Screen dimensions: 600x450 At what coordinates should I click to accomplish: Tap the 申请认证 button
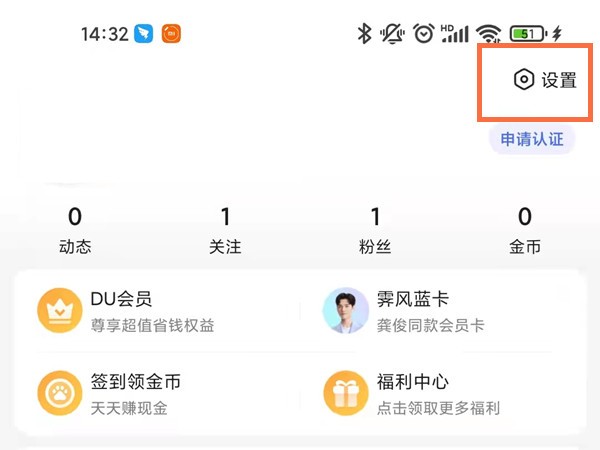532,139
